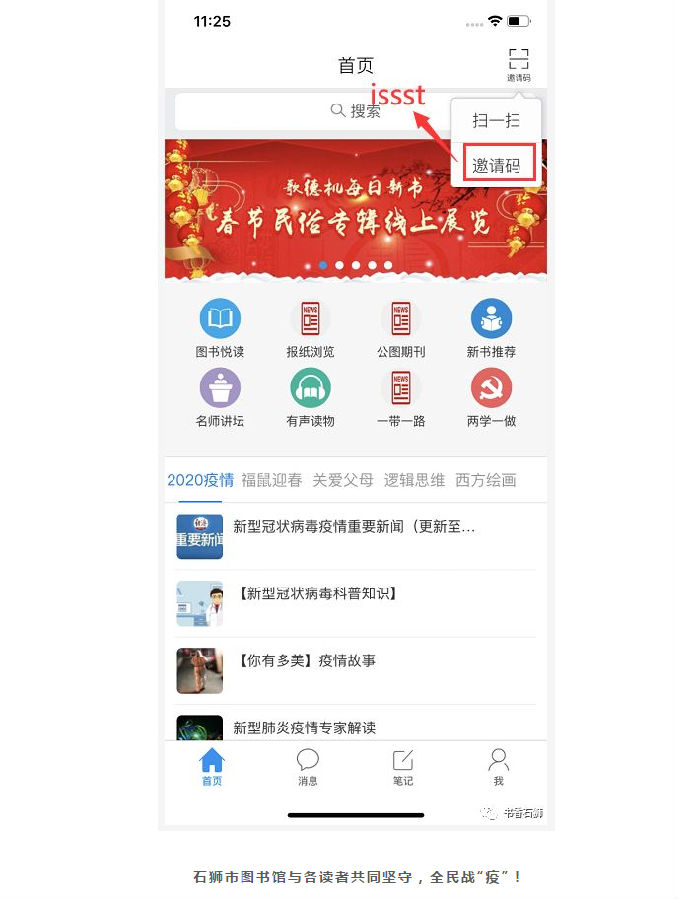Open 名师讲坛
Screen dimensions: 679x900
pos(220,398)
